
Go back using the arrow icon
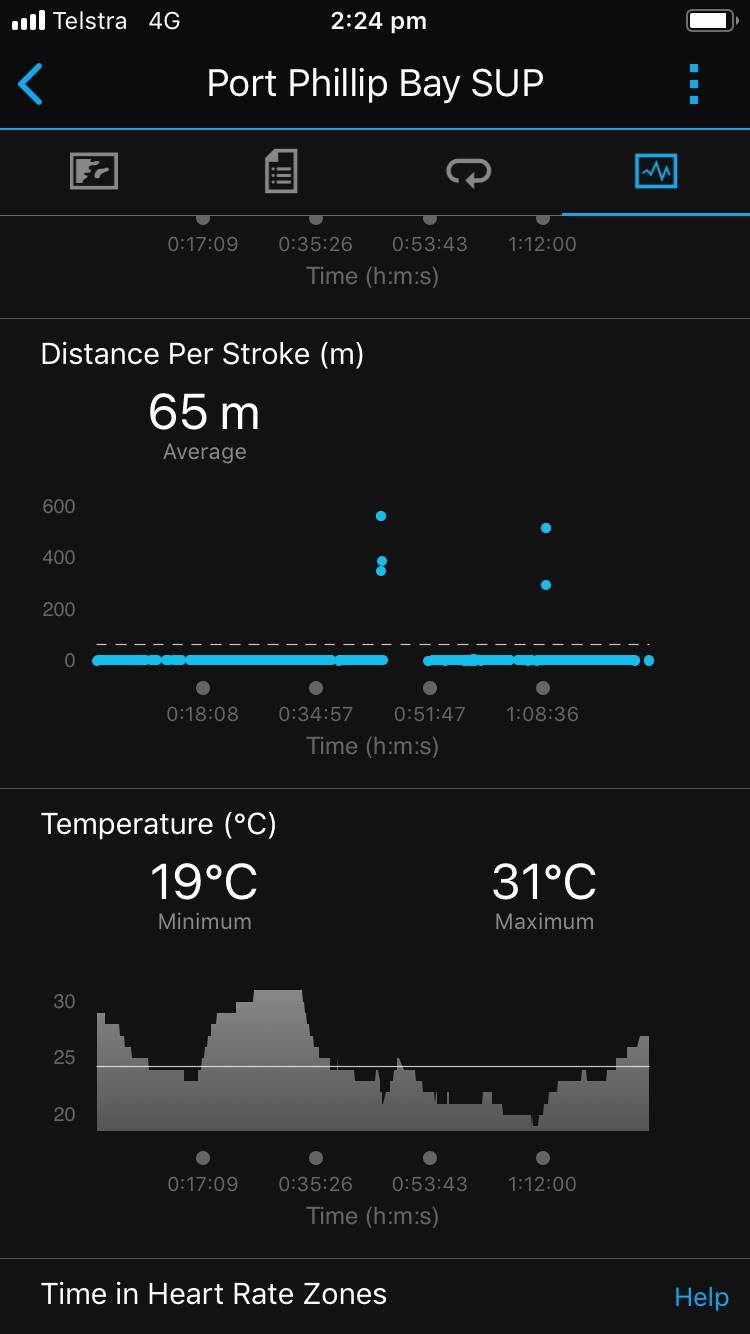pyautogui.click(x=31, y=84)
